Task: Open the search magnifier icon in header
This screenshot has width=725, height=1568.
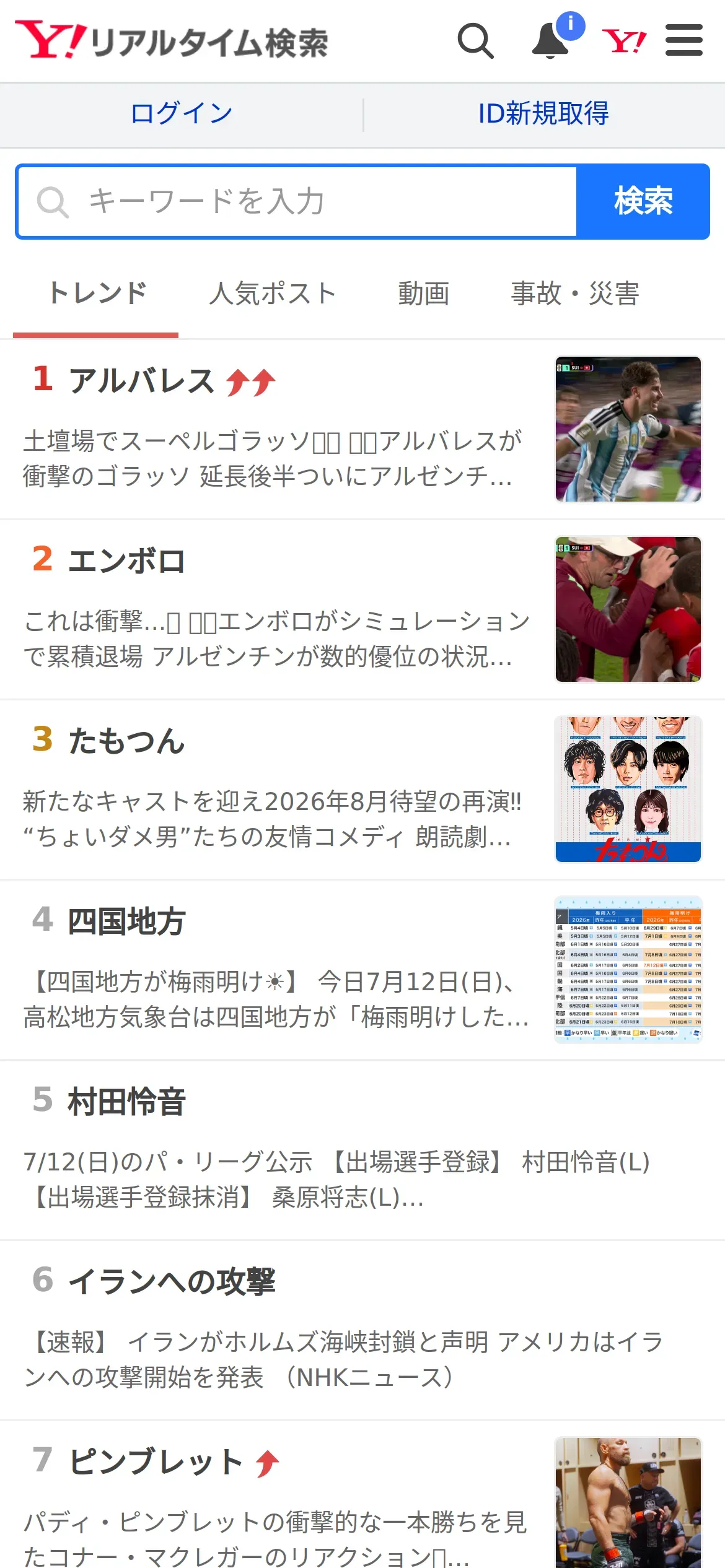Action: coord(475,41)
